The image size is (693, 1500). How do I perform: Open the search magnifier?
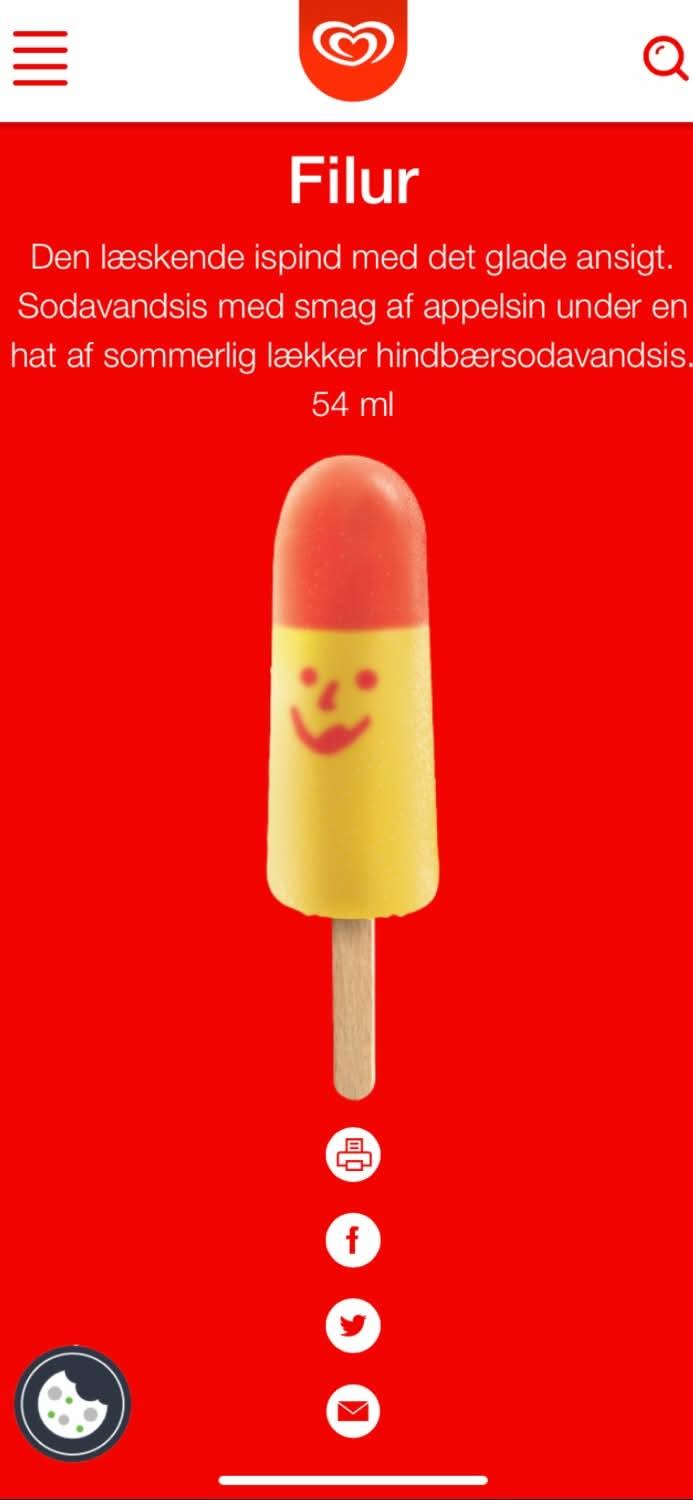click(663, 58)
